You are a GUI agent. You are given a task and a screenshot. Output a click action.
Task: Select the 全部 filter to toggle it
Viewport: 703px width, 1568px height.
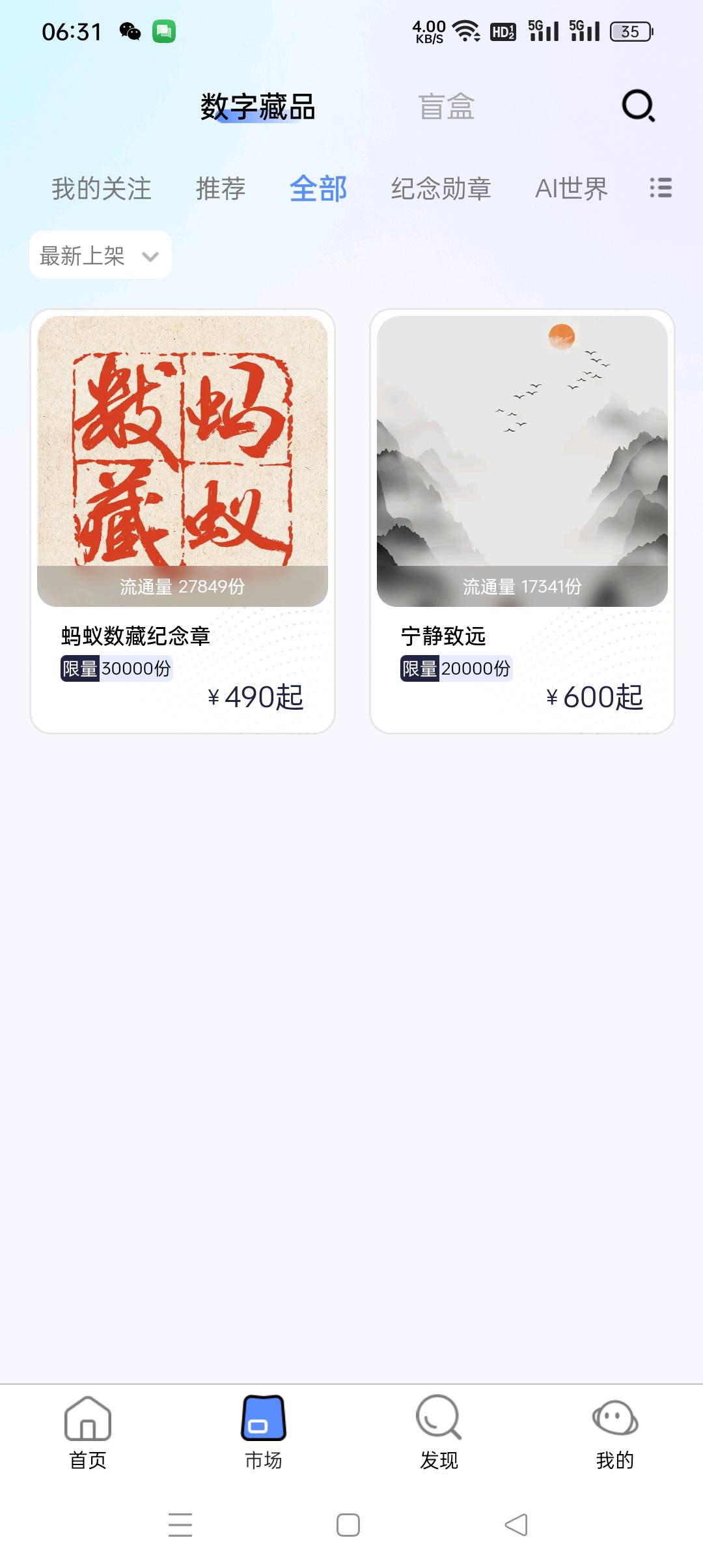tap(318, 188)
